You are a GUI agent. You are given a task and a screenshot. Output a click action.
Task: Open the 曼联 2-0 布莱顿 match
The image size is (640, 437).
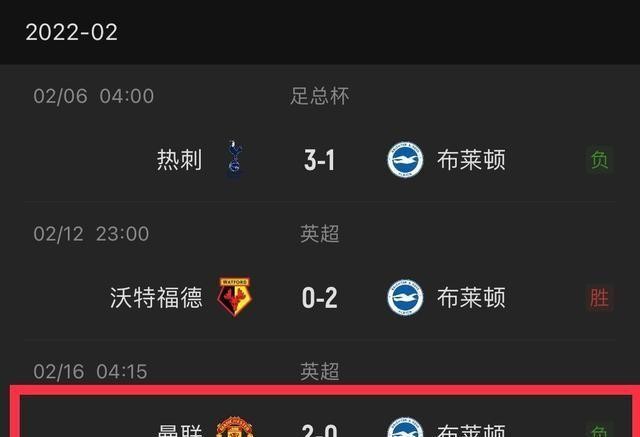click(x=319, y=428)
